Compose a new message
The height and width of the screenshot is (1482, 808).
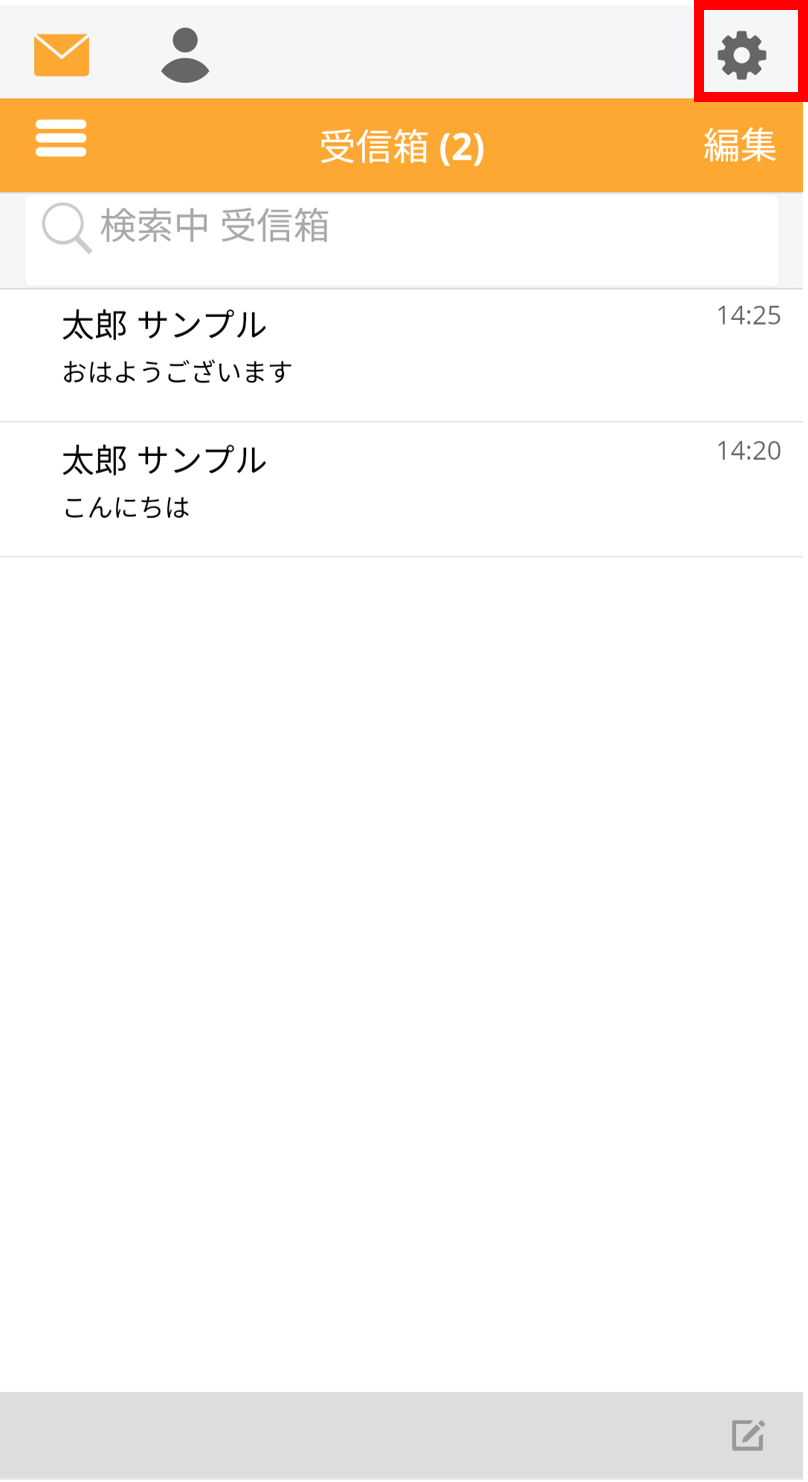(748, 1435)
